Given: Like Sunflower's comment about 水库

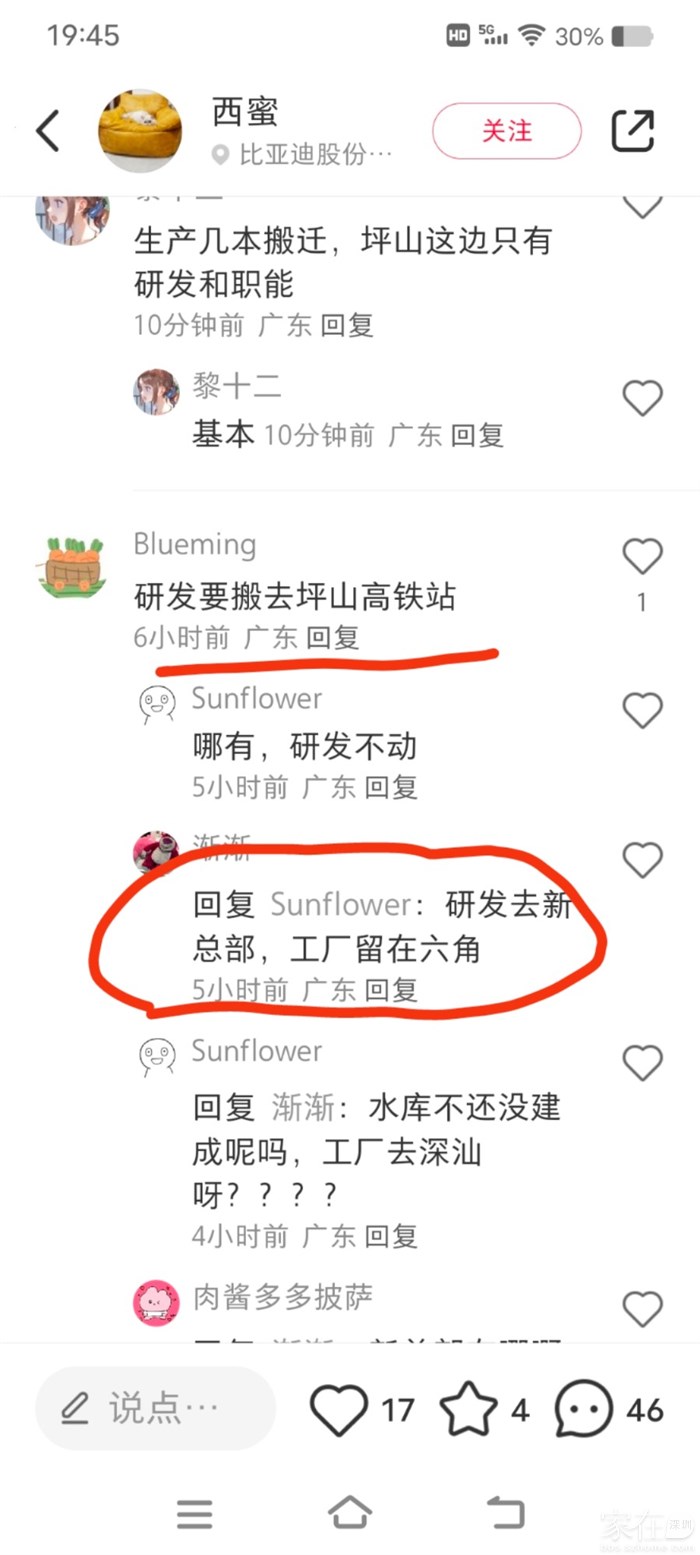Looking at the screenshot, I should point(642,1063).
